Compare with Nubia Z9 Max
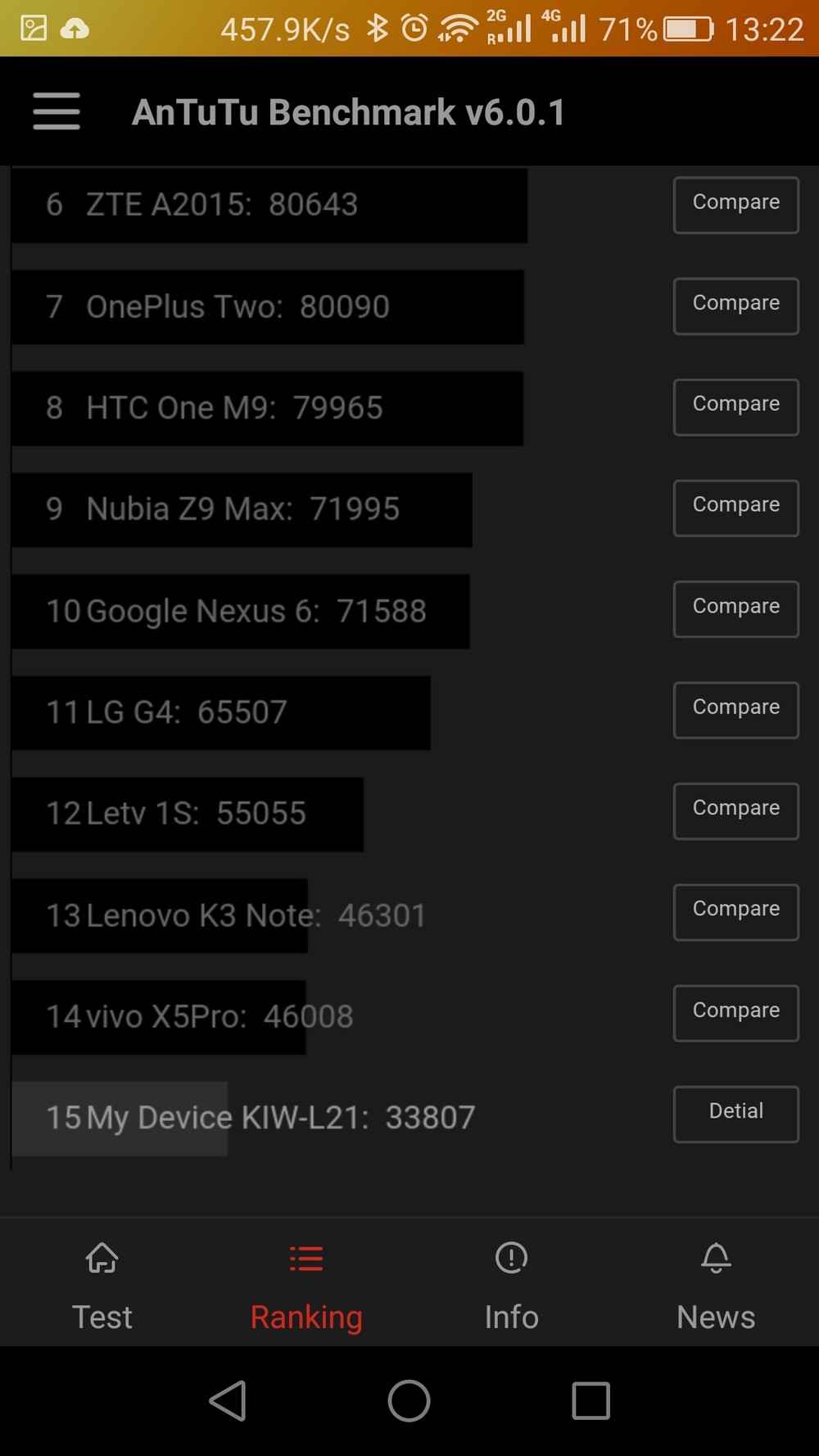819x1456 pixels. (735, 508)
